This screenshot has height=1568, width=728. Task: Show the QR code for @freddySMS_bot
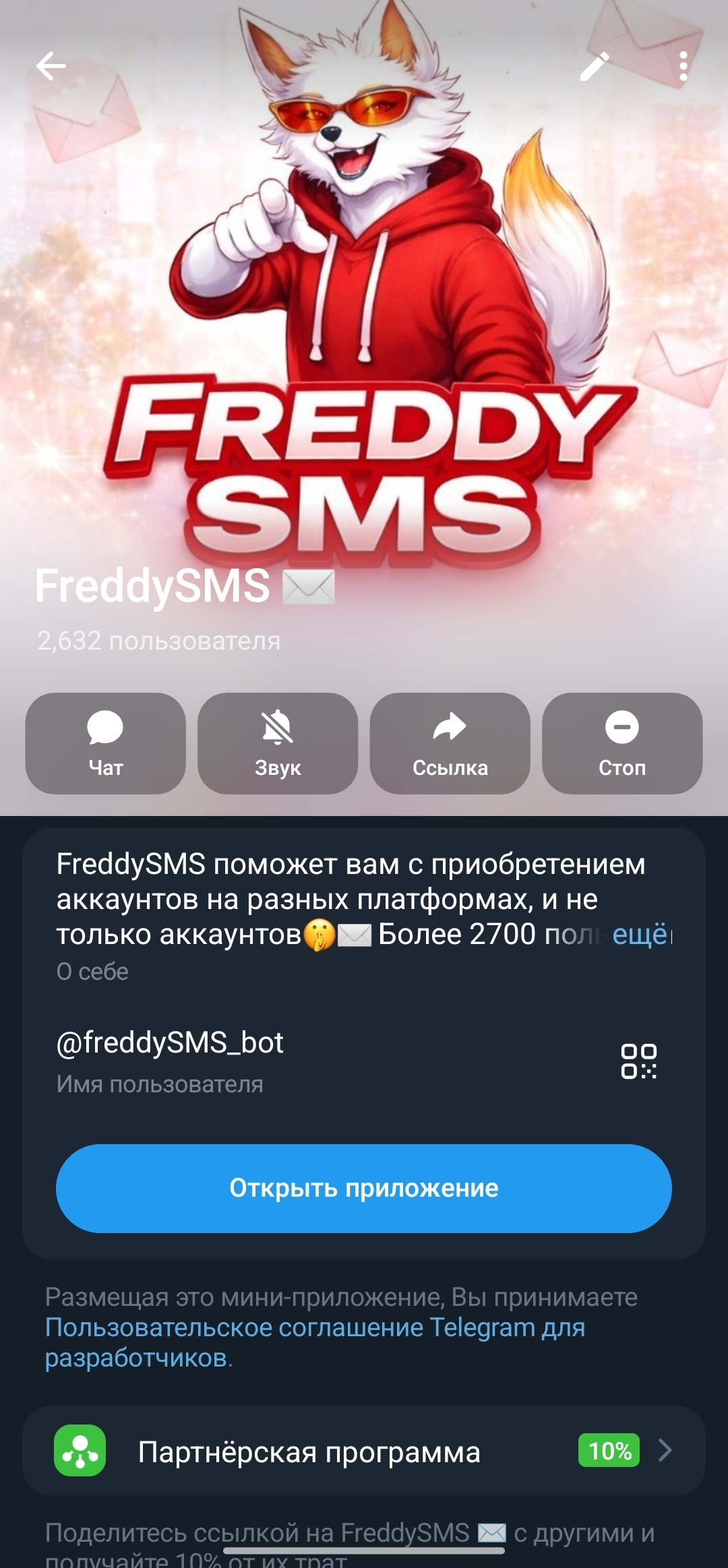[x=638, y=1061]
